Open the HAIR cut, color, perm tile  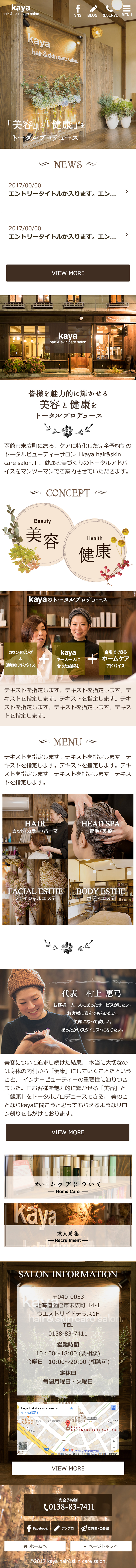pos(35,826)
